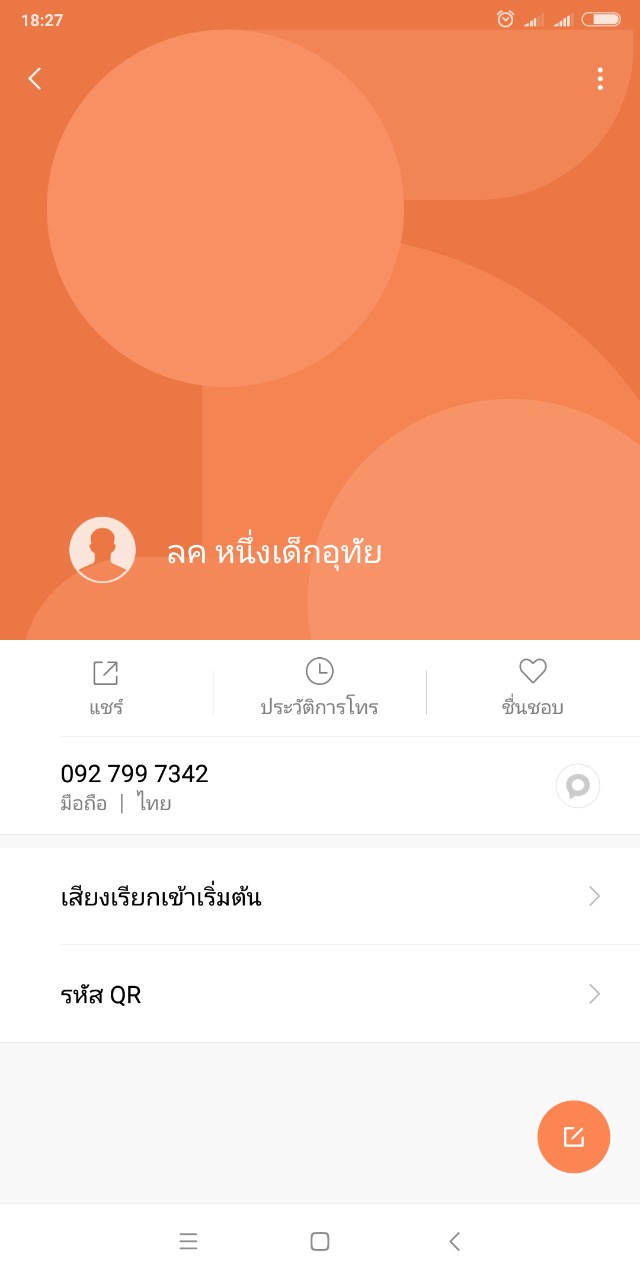The width and height of the screenshot is (640, 1280).
Task: Go back from contact details
Action: tap(35, 79)
